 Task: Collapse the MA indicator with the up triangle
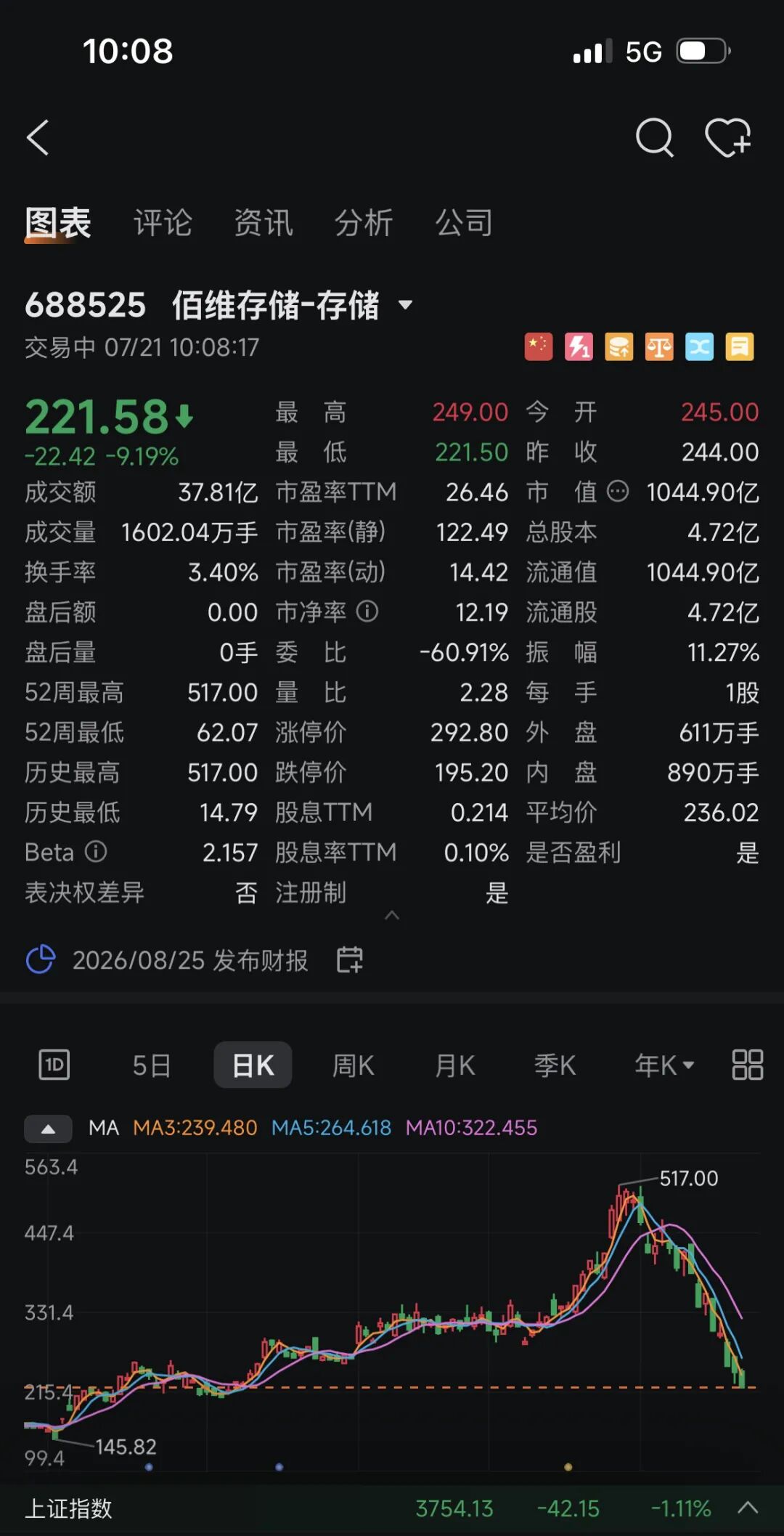pyautogui.click(x=48, y=1129)
